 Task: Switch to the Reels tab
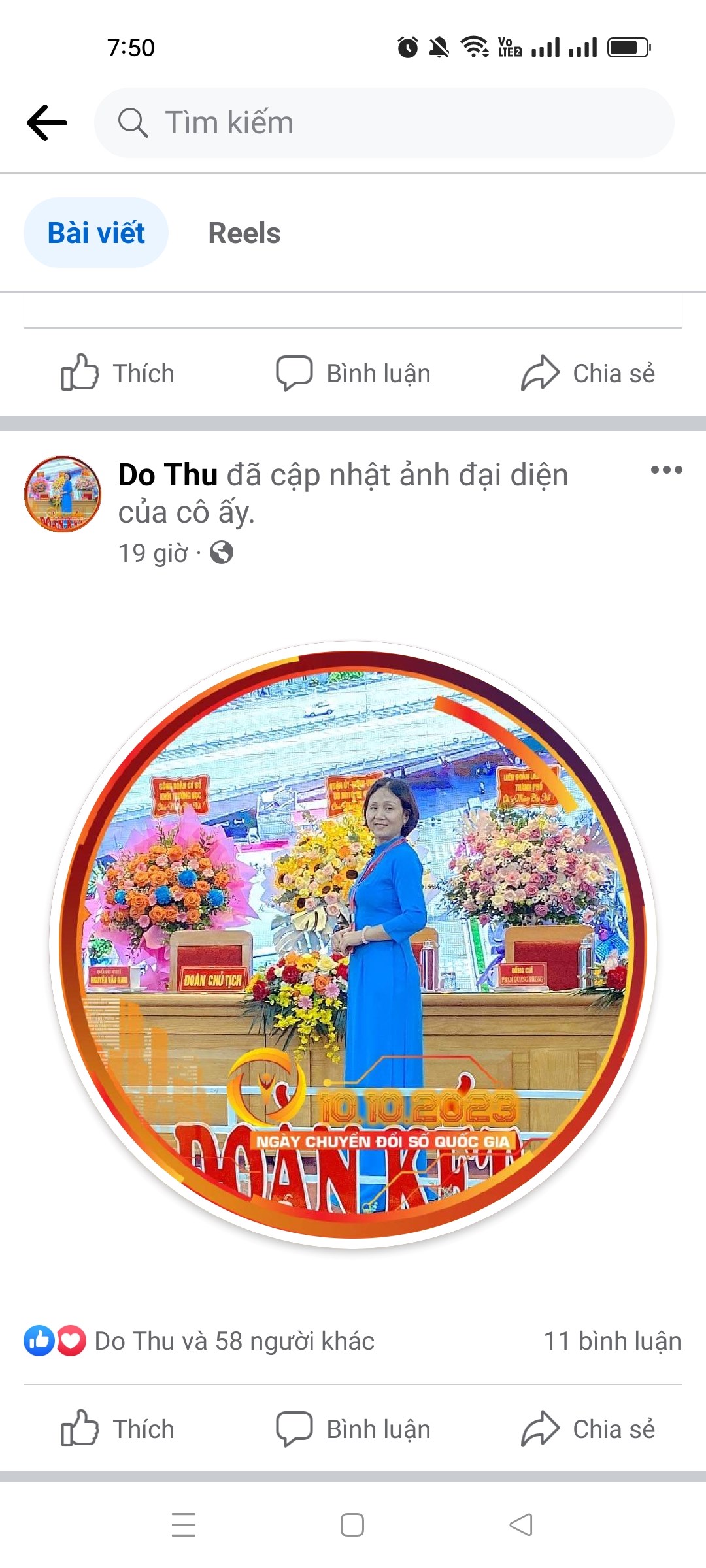pos(244,233)
